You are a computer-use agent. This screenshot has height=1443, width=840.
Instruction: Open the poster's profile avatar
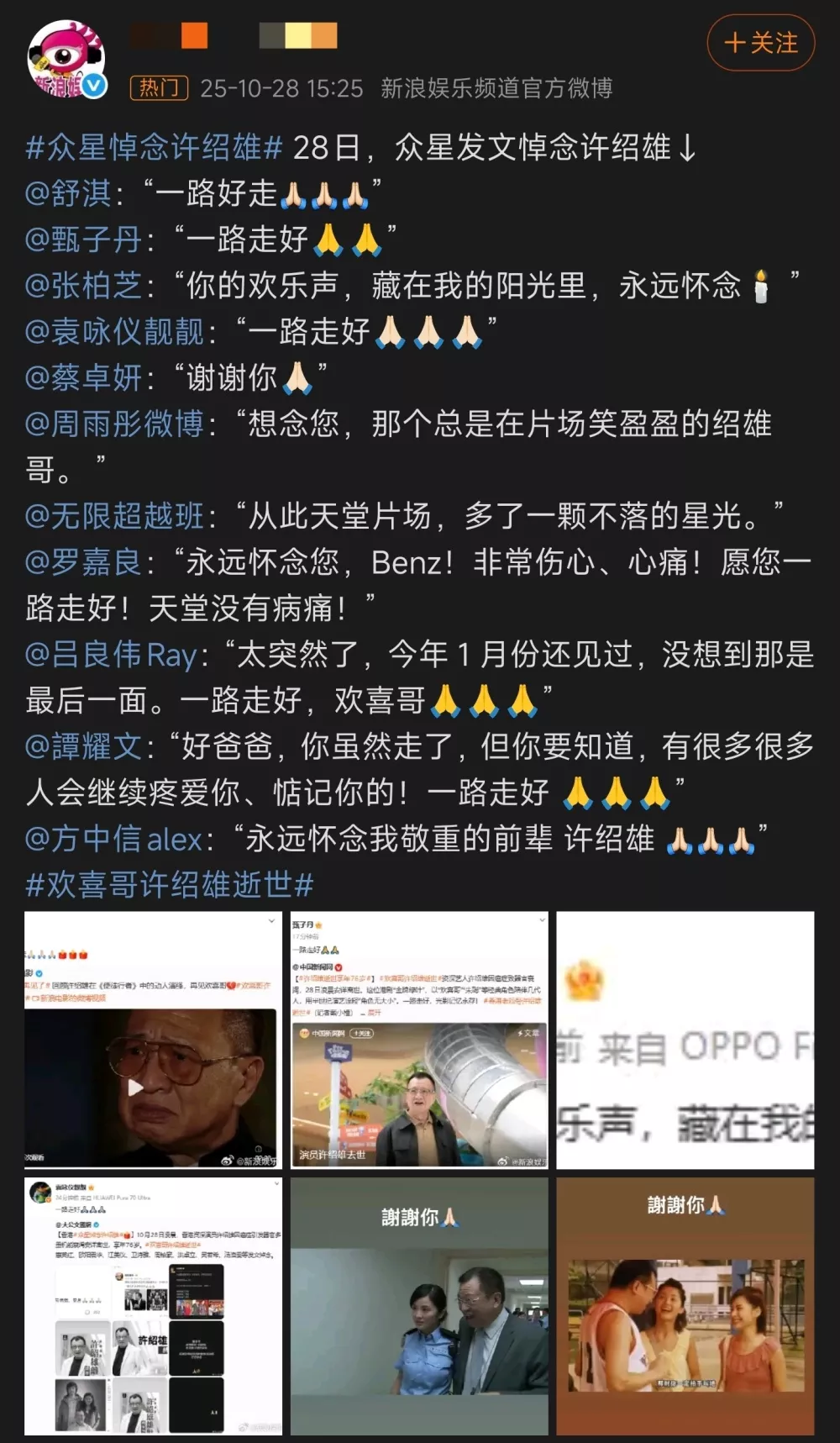[x=67, y=61]
